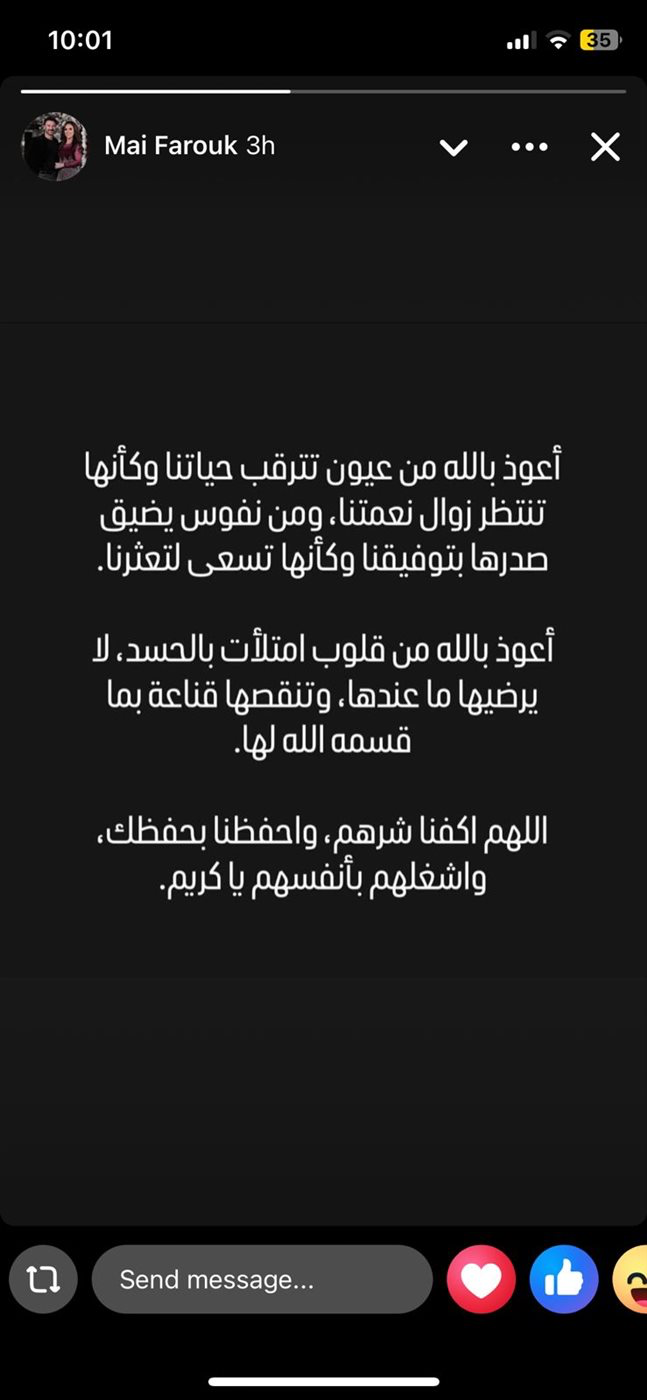Tap the Send message field
Image resolution: width=647 pixels, height=1400 pixels.
coord(262,1279)
